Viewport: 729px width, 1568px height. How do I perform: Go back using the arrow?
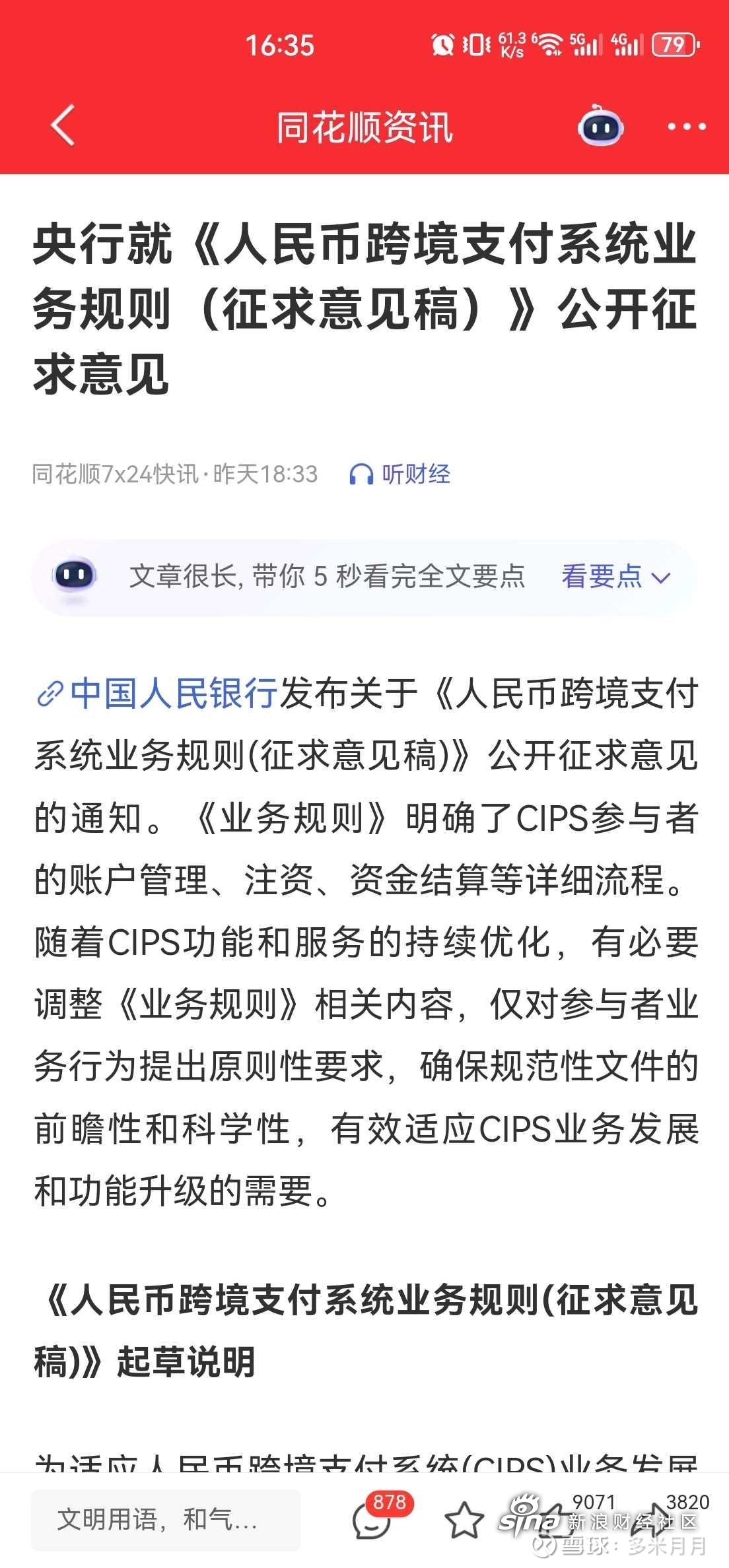pyautogui.click(x=63, y=125)
